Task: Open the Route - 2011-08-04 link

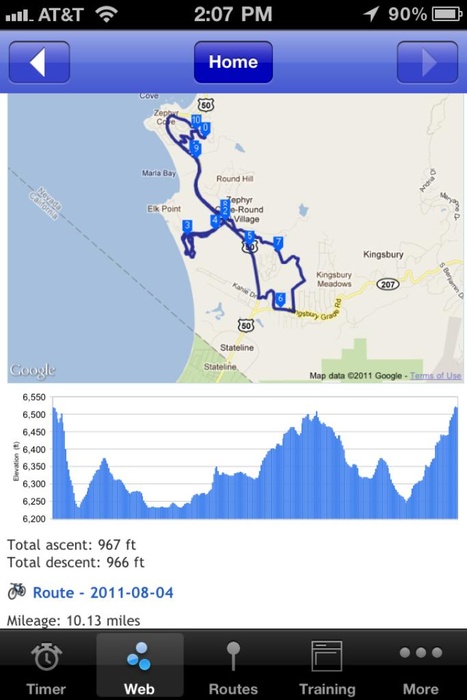Action: tap(103, 592)
